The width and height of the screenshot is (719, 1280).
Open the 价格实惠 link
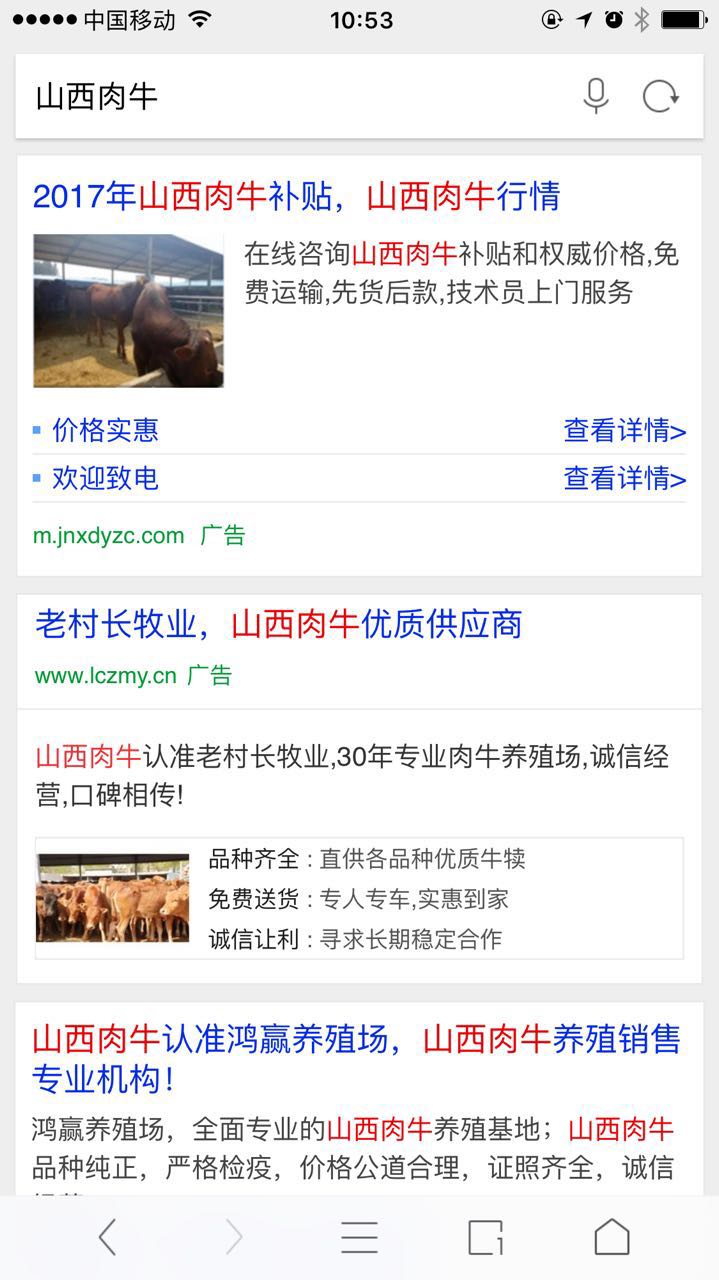[x=105, y=431]
